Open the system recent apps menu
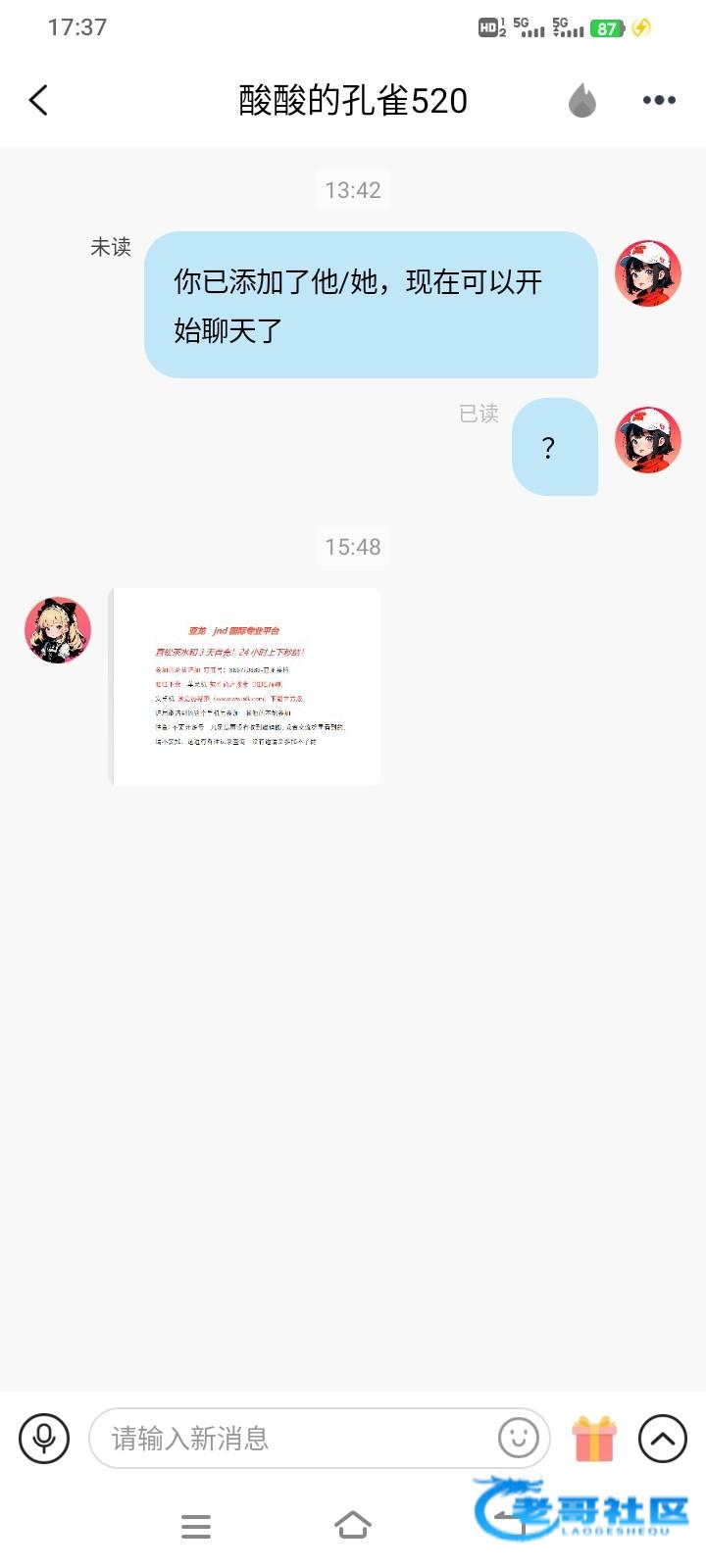The image size is (706, 1568). point(196,1526)
